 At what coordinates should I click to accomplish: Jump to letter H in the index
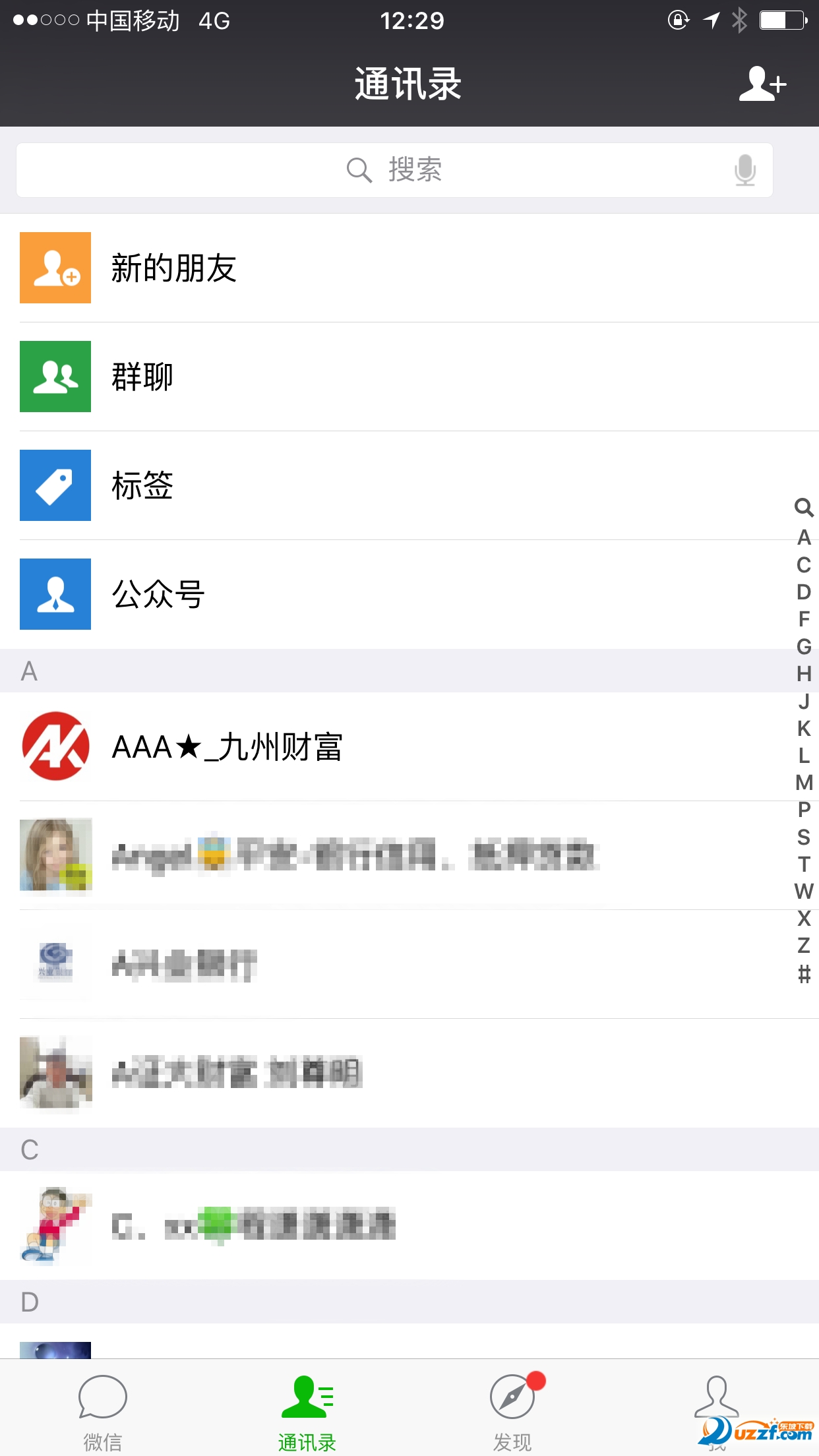[x=804, y=674]
